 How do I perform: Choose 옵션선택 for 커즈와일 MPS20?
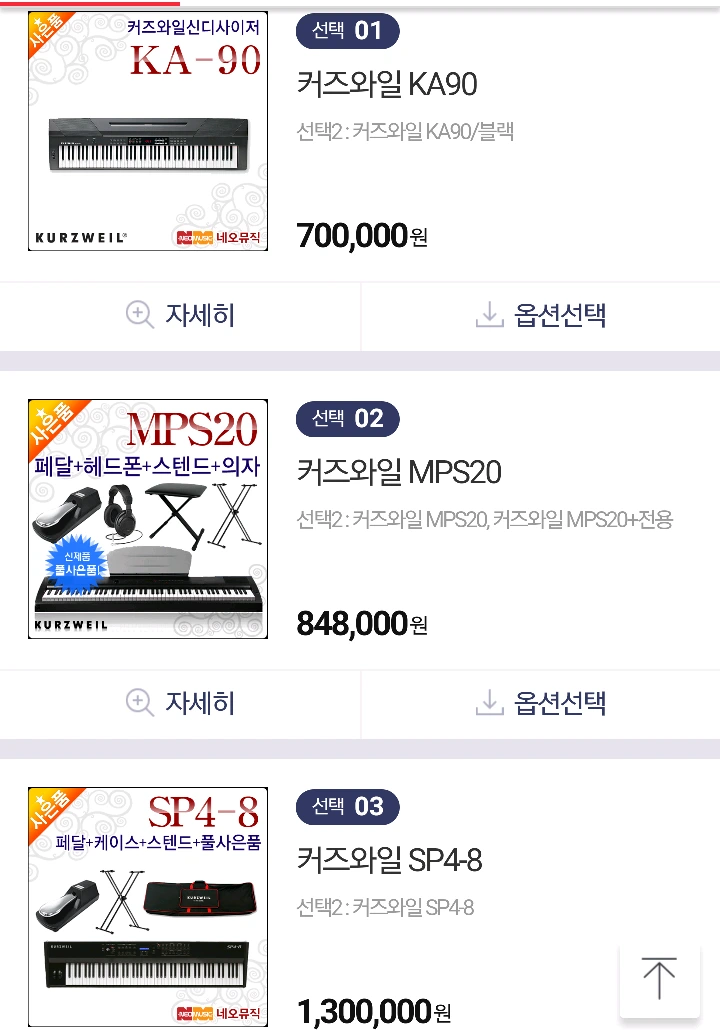tap(541, 704)
